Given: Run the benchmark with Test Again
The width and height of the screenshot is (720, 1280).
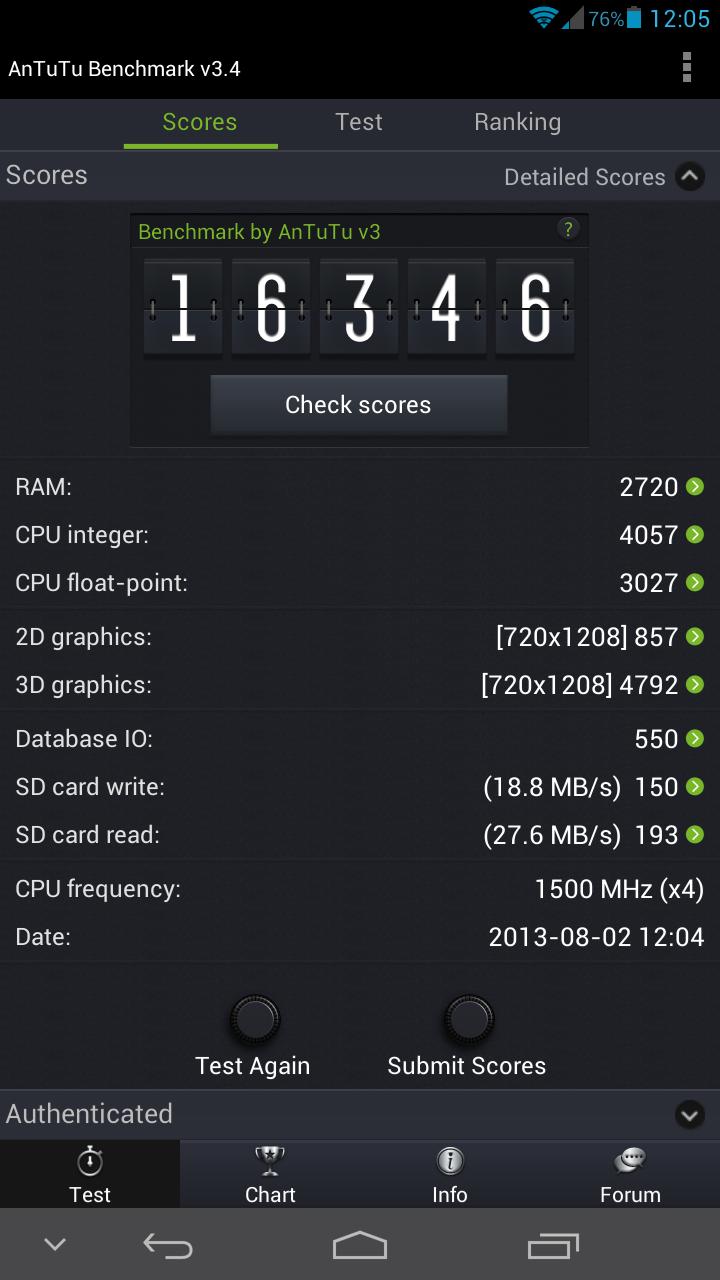Looking at the screenshot, I should [254, 1036].
